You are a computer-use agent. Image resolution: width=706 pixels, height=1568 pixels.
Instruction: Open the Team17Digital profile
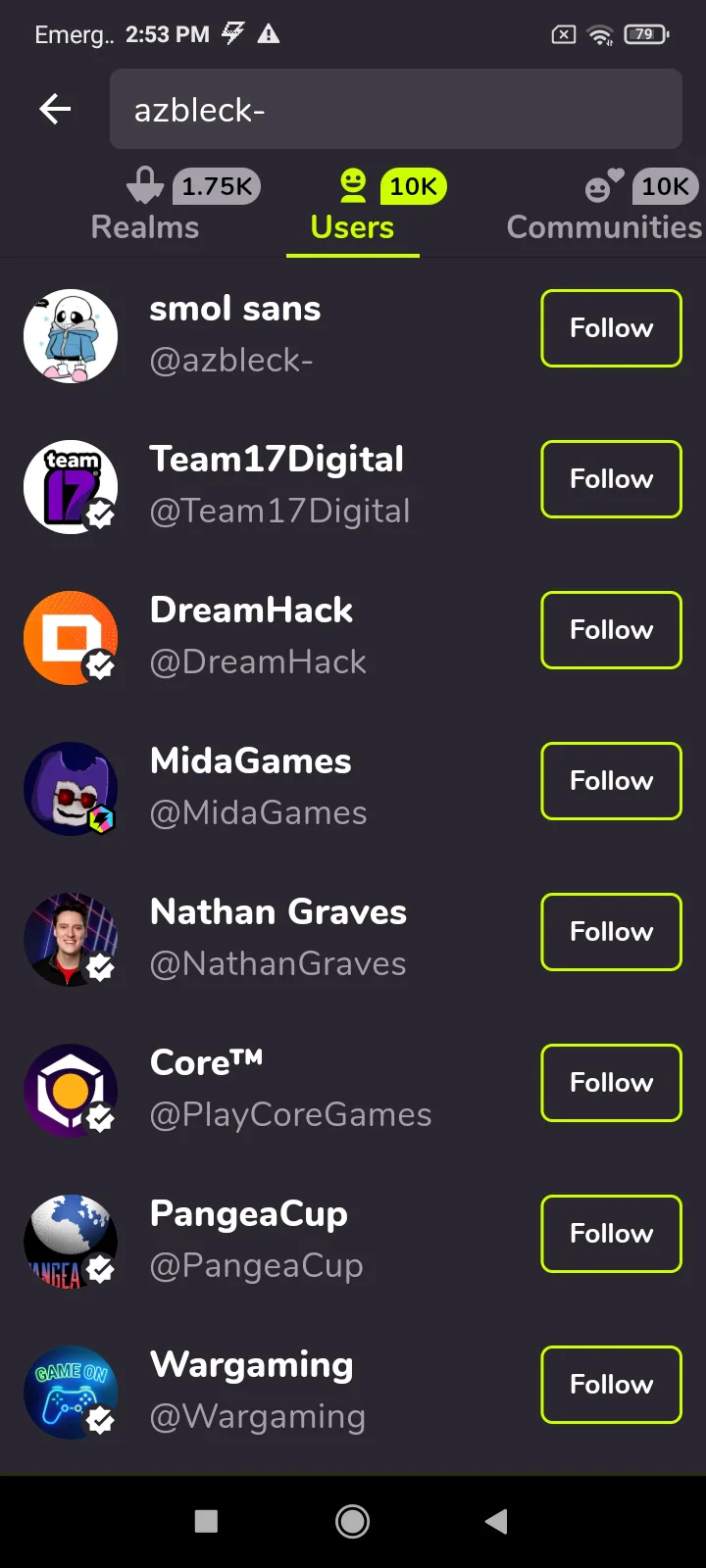(x=277, y=484)
